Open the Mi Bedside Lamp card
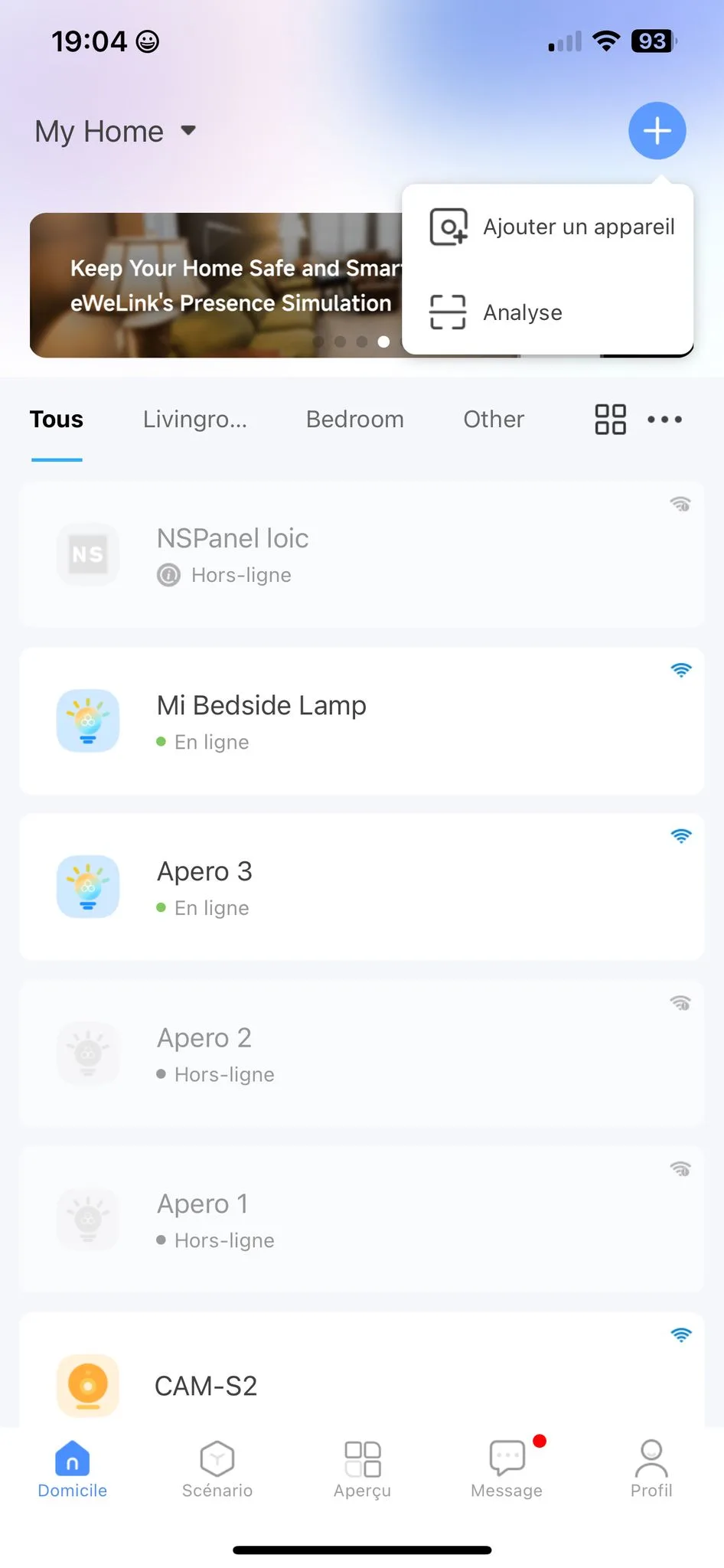 [361, 720]
